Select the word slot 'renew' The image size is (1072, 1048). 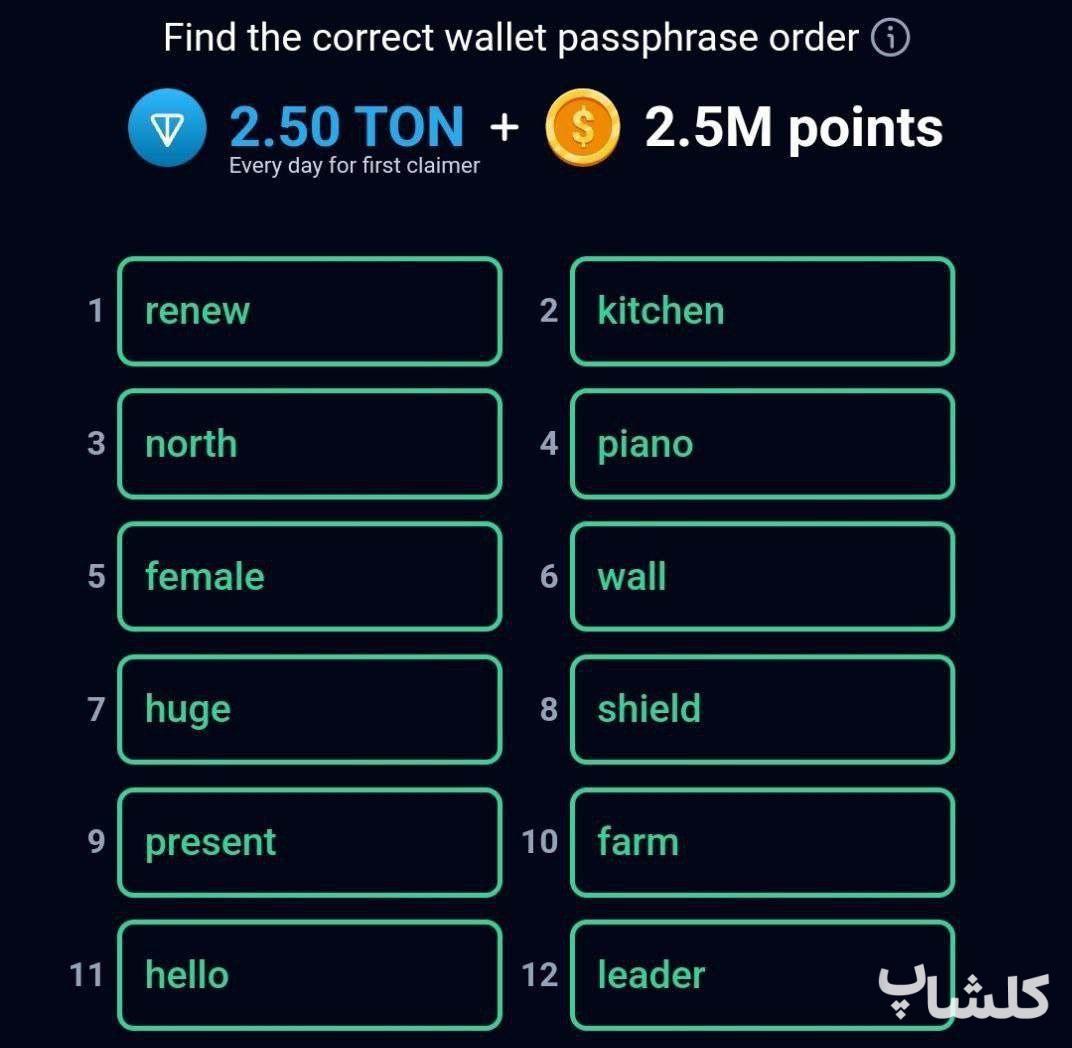pos(310,311)
